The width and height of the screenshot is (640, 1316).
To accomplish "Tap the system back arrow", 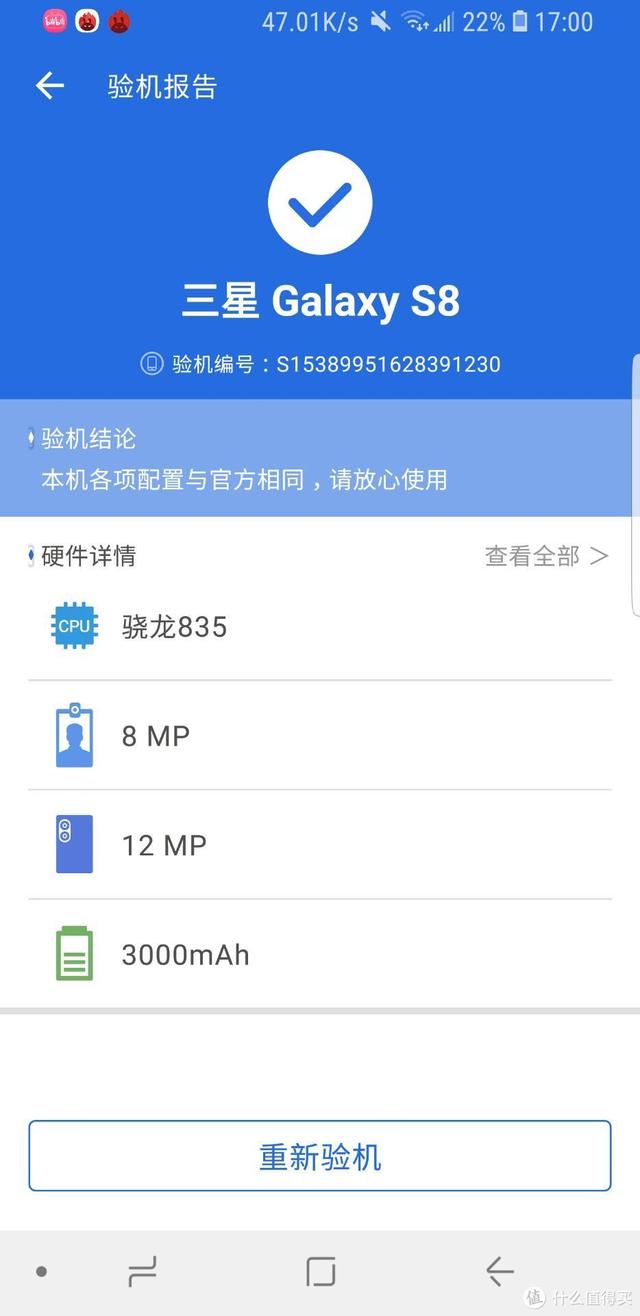I will (x=499, y=1272).
